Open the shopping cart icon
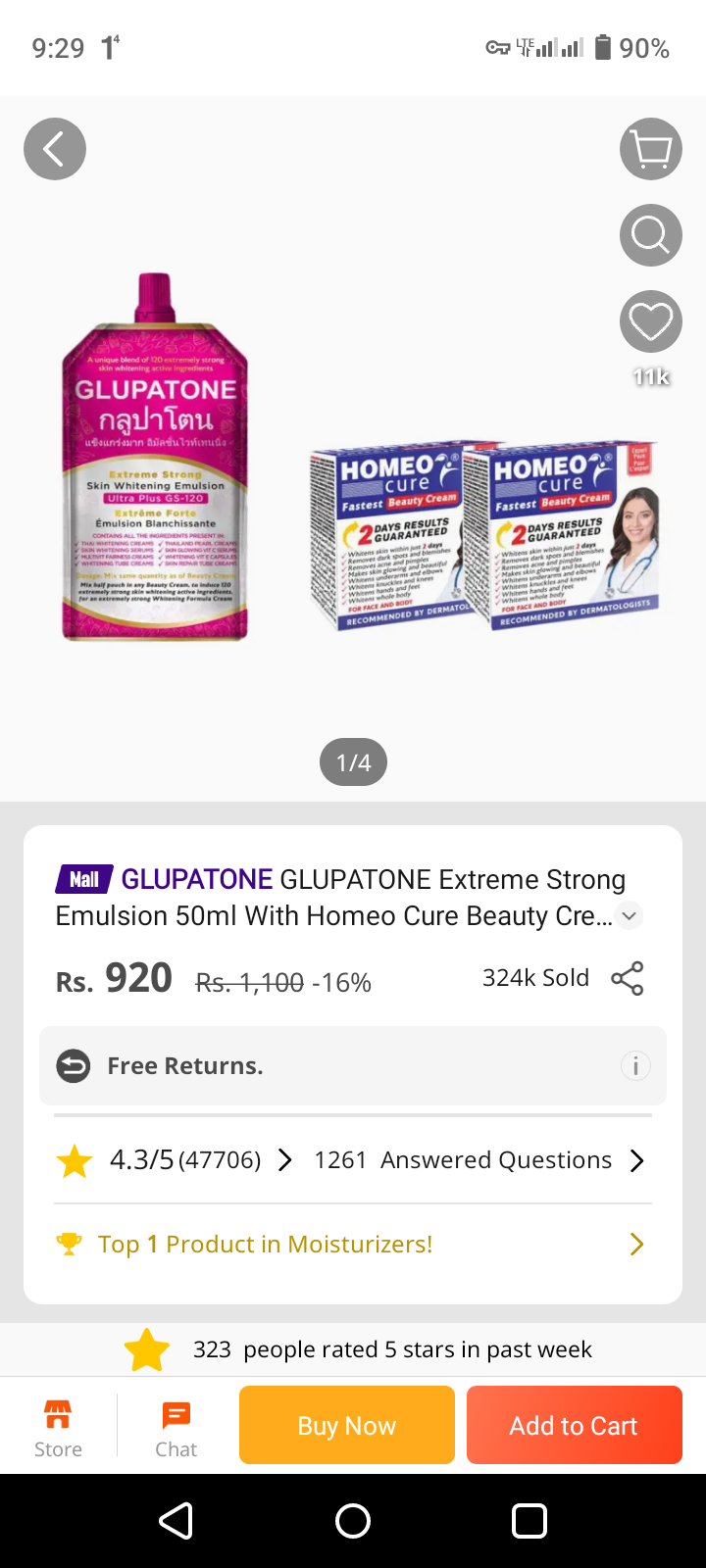Screen dimensions: 706x1568 651,149
